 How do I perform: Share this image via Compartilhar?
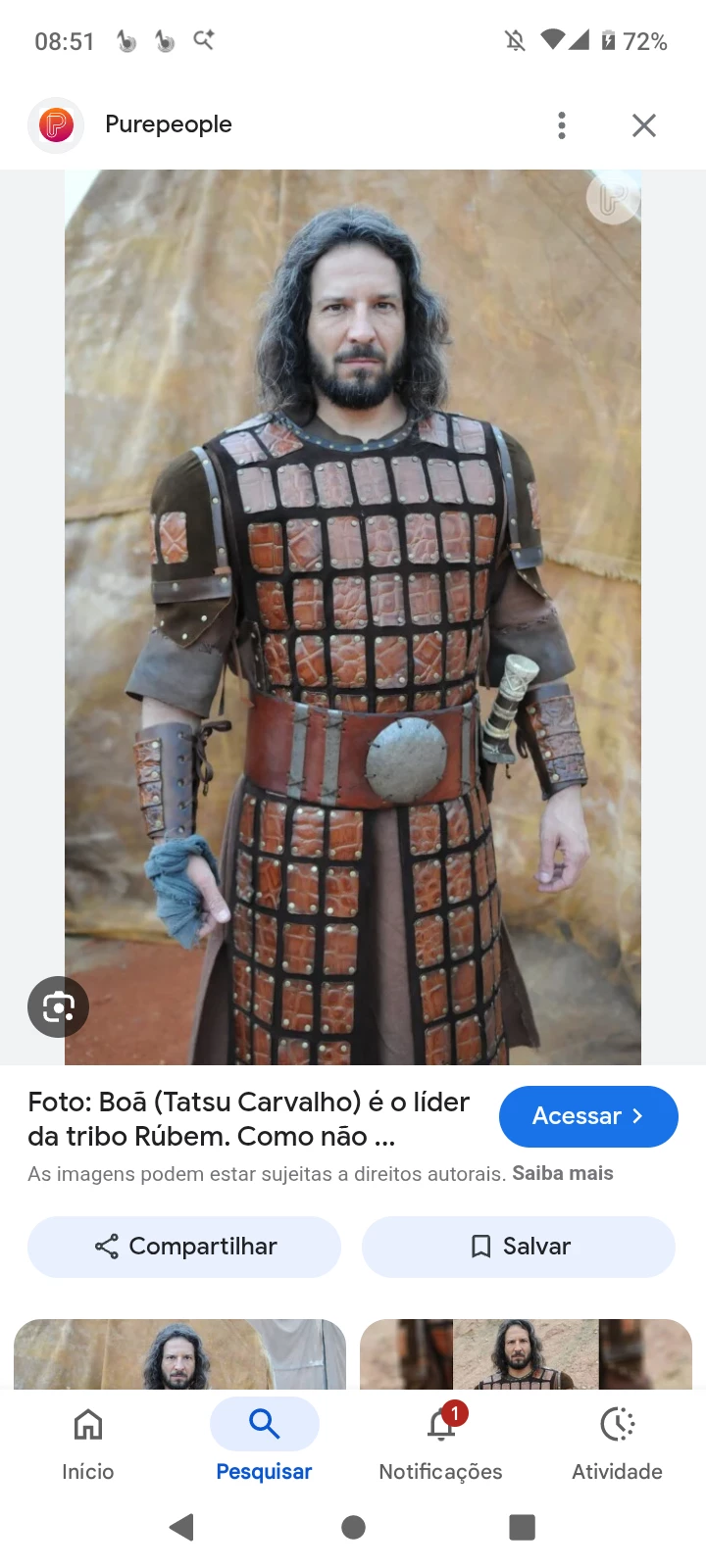point(184,1247)
